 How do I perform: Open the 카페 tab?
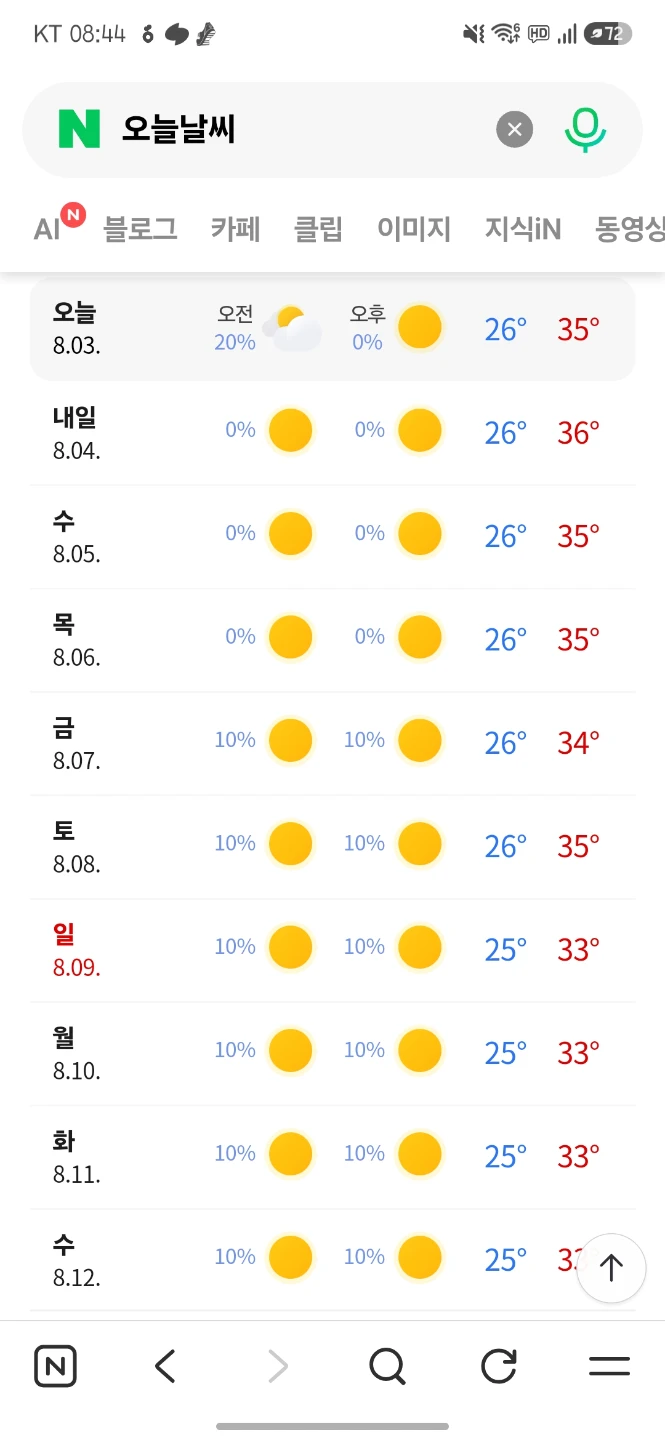[236, 229]
